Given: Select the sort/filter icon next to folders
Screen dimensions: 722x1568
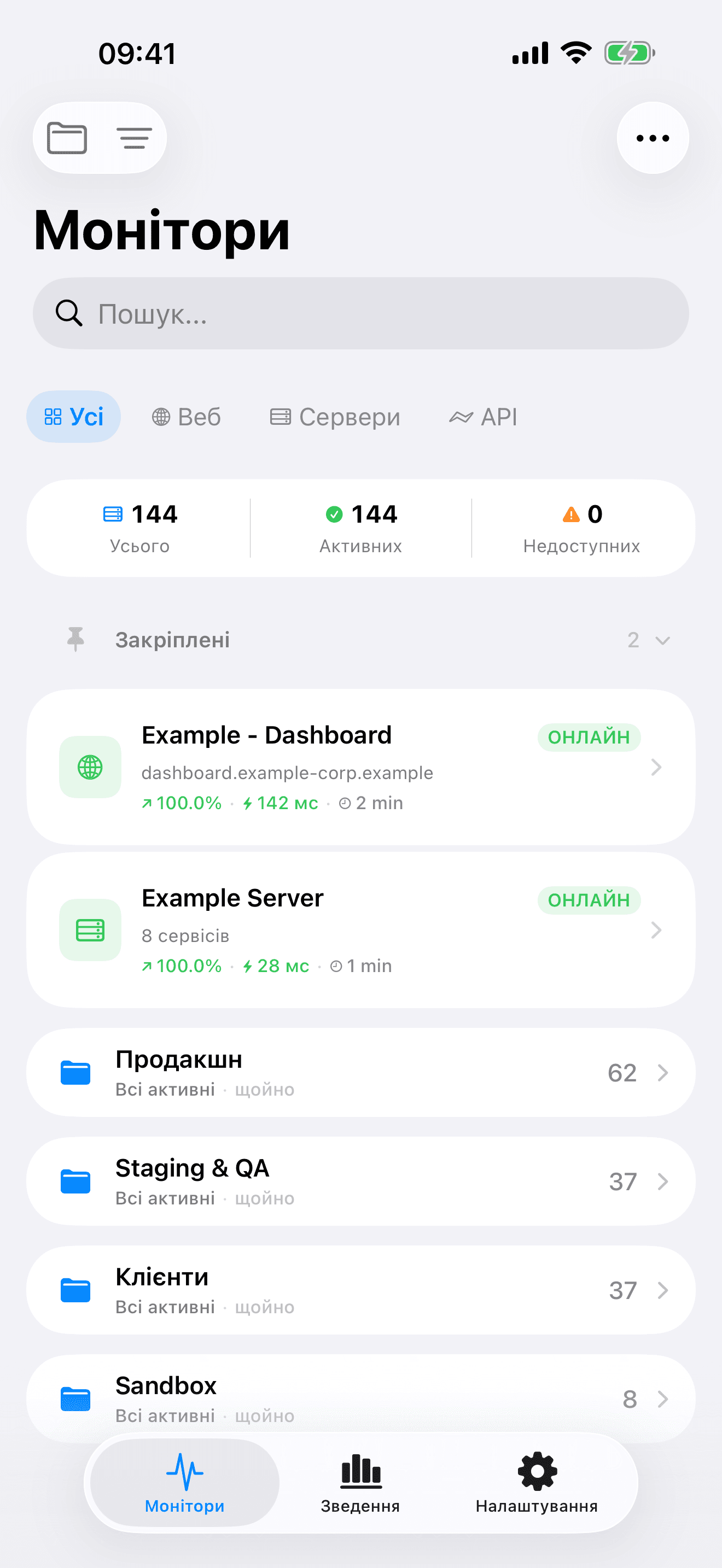Looking at the screenshot, I should (x=133, y=138).
